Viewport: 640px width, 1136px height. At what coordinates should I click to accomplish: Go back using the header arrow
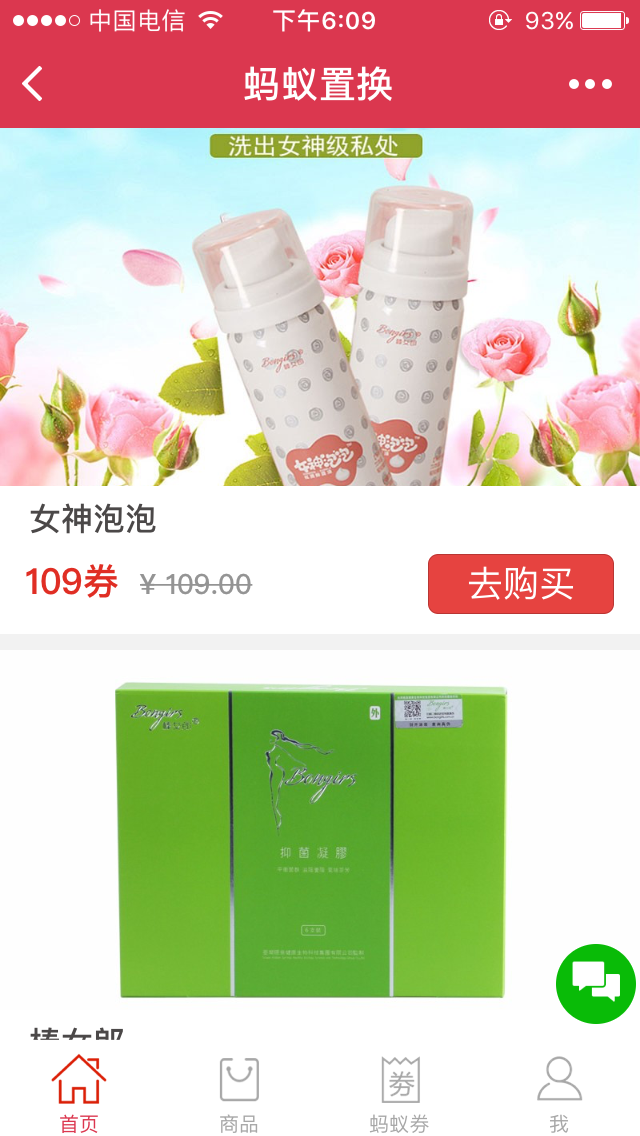click(33, 84)
